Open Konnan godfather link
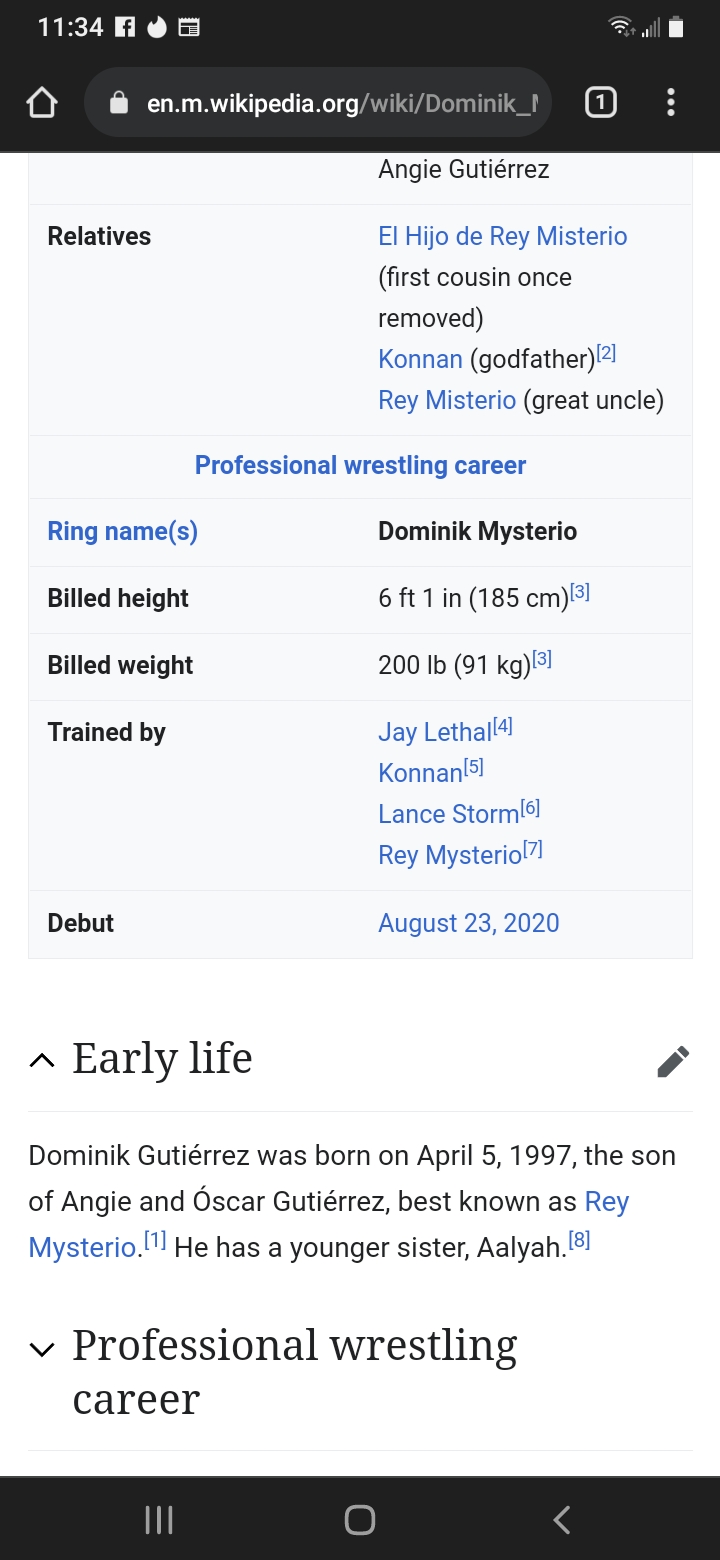 tap(420, 359)
